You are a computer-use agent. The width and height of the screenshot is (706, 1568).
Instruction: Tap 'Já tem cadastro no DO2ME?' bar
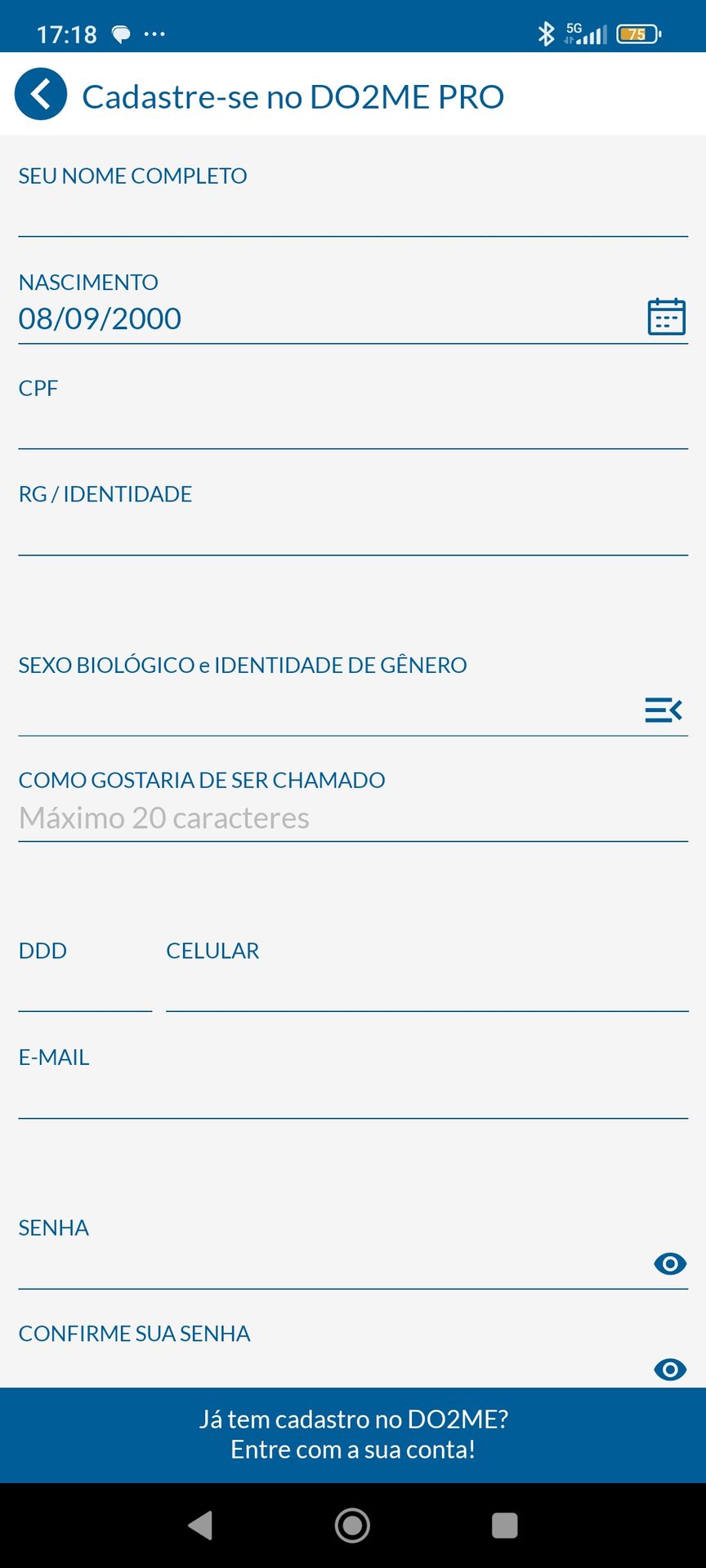[352, 1419]
